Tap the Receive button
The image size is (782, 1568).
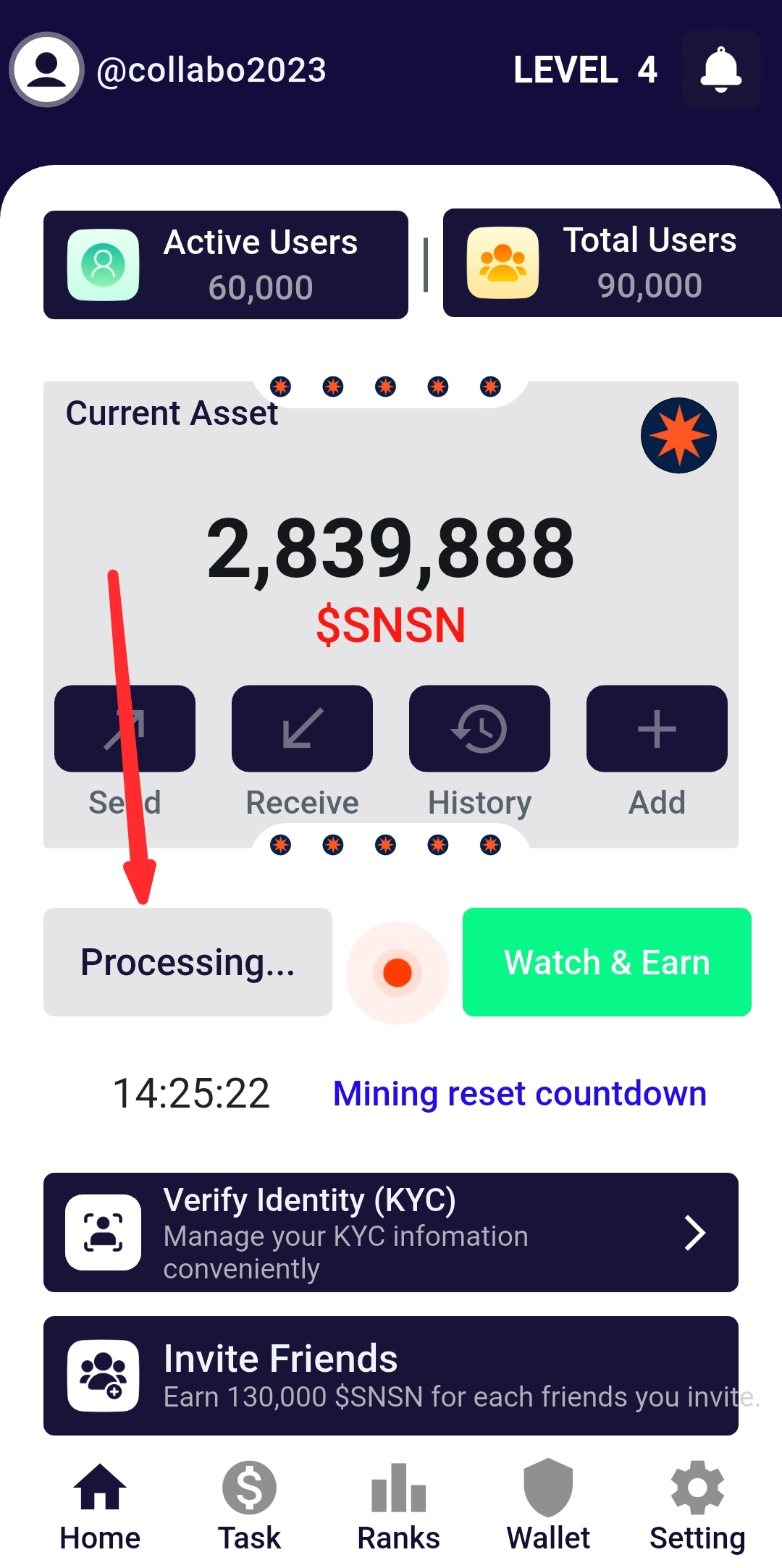302,728
